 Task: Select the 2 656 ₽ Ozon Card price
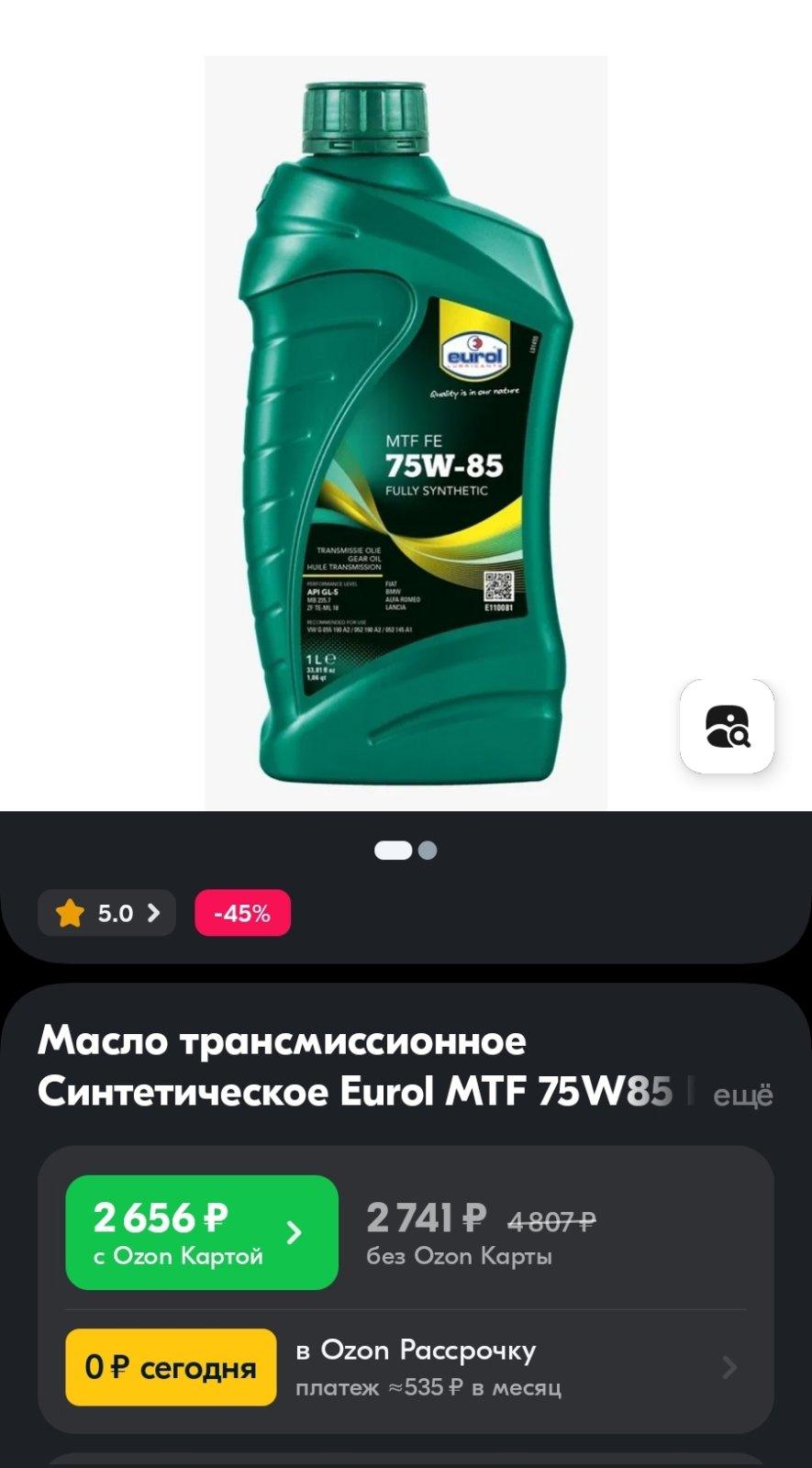(x=202, y=1232)
